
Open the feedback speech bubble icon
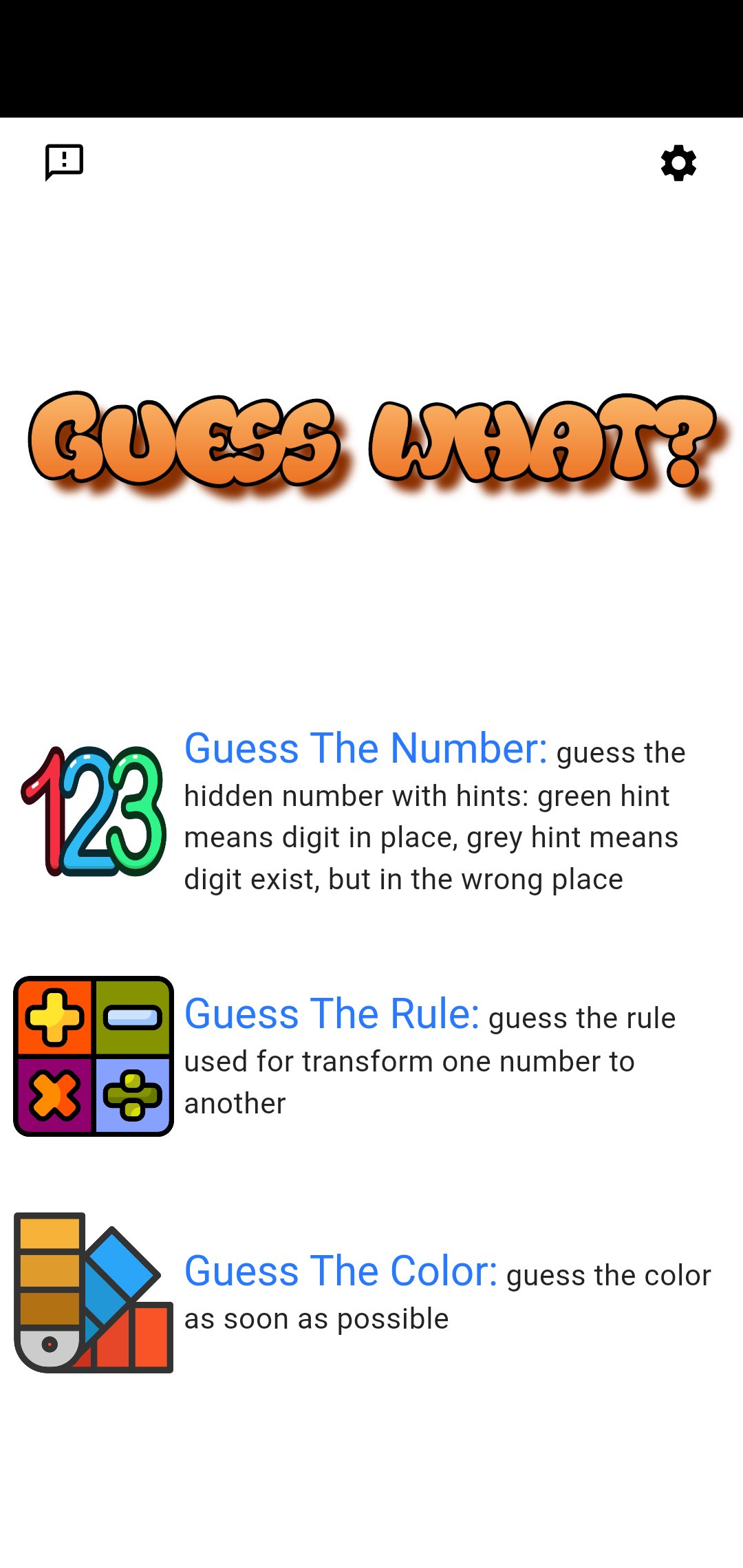click(x=63, y=163)
